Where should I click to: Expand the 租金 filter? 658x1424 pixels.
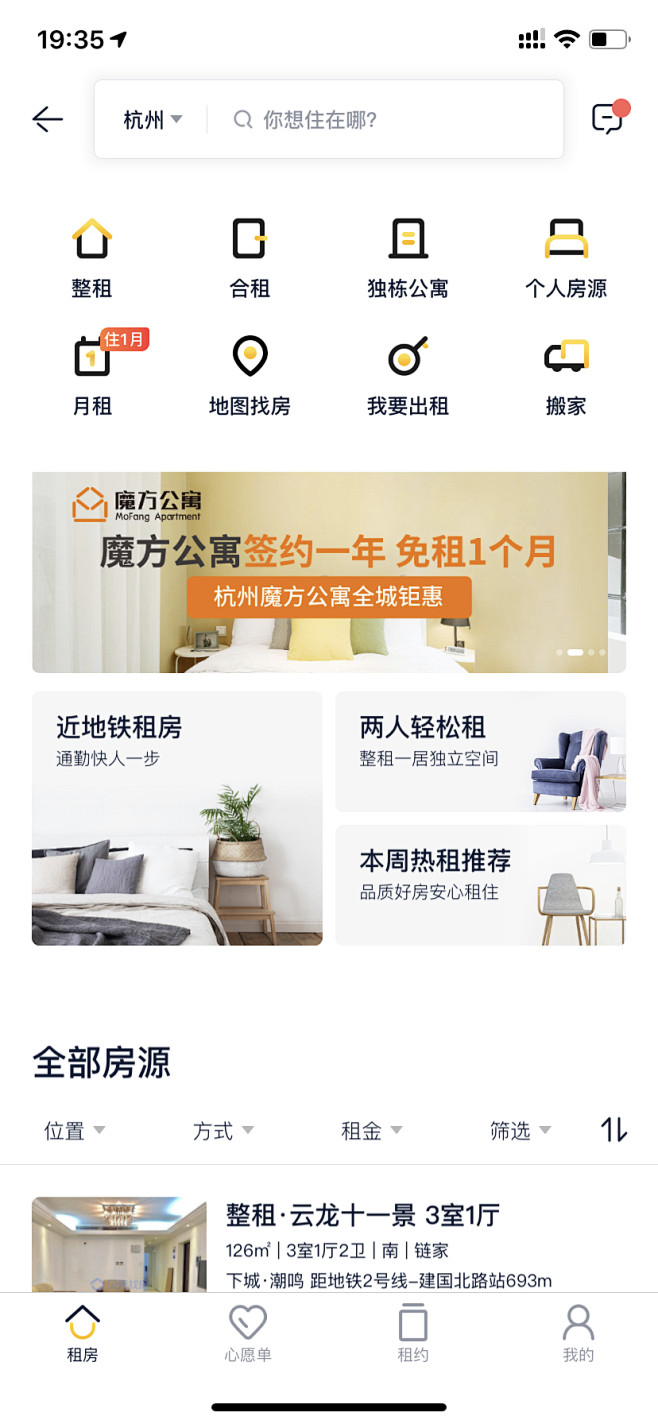click(x=372, y=1131)
